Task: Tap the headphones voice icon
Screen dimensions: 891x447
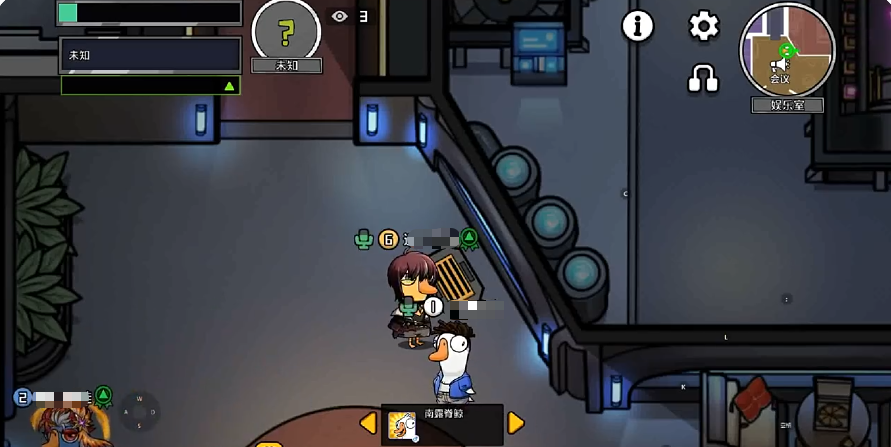Action: coord(703,78)
